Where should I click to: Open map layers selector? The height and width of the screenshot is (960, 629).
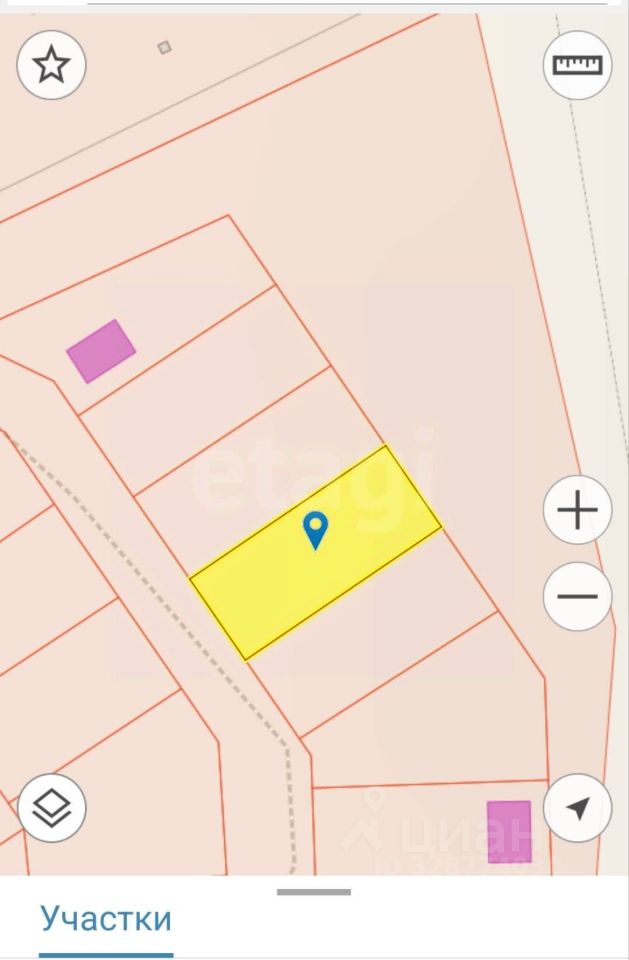[x=51, y=807]
